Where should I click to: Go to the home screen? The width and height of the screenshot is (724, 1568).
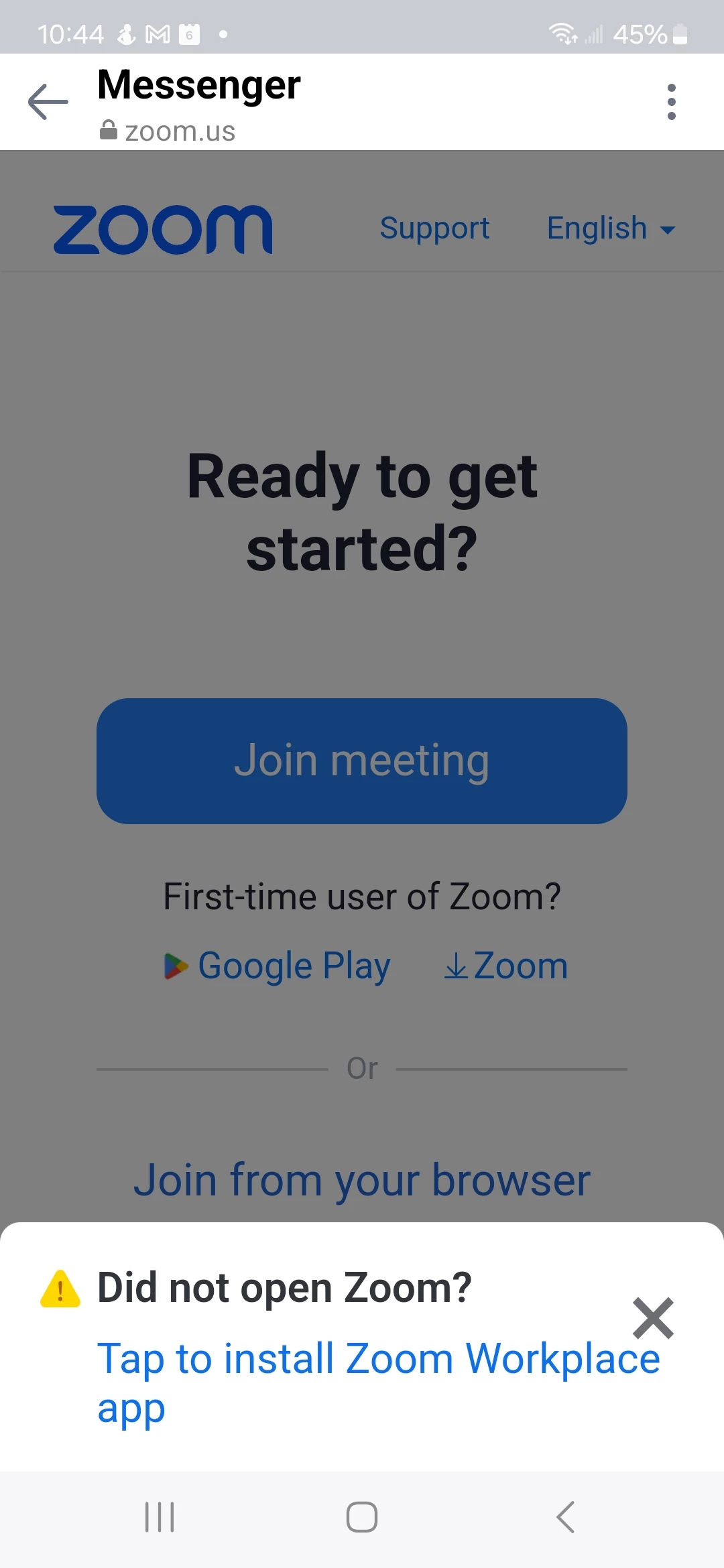pos(362,1517)
